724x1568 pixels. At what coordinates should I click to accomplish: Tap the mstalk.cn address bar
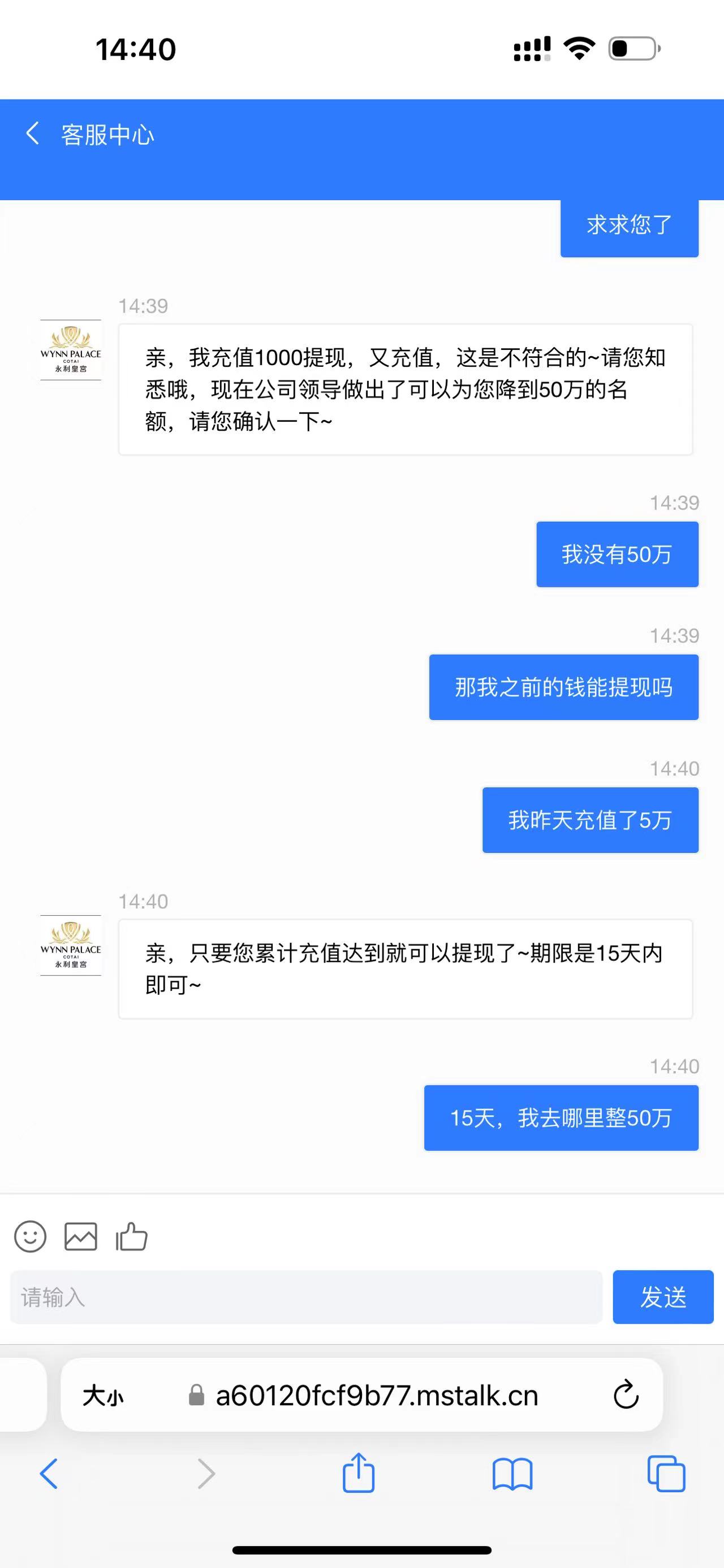click(x=376, y=1395)
